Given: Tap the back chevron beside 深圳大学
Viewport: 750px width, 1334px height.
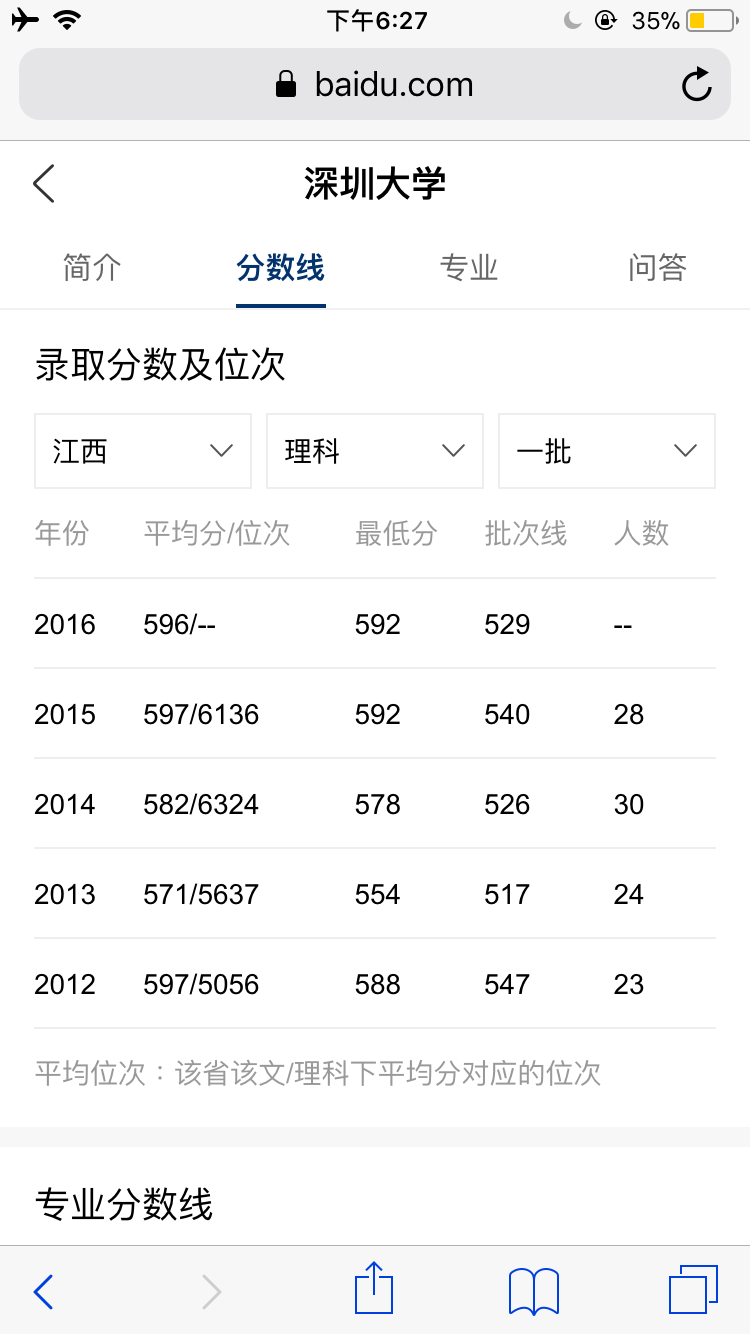Looking at the screenshot, I should (x=42, y=184).
